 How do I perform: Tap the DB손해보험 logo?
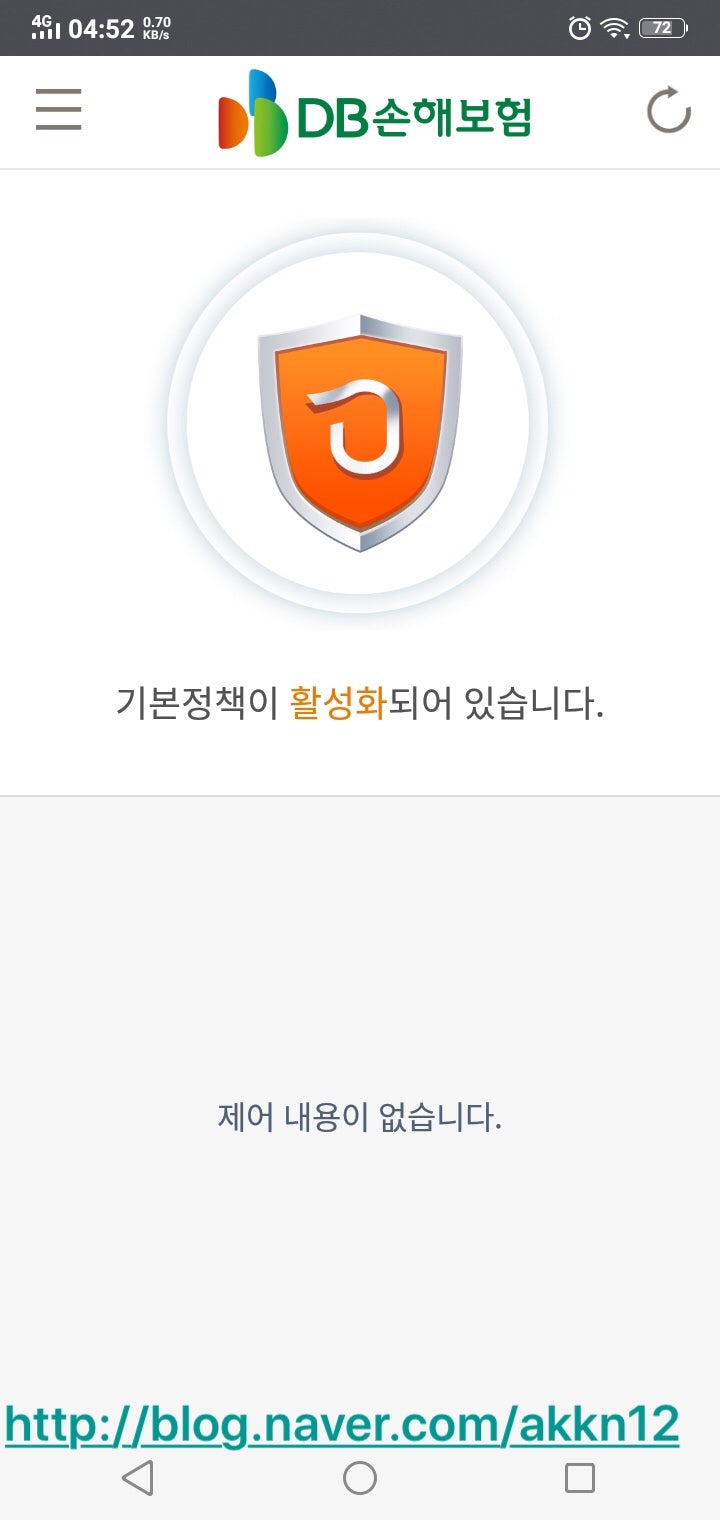pos(375,112)
